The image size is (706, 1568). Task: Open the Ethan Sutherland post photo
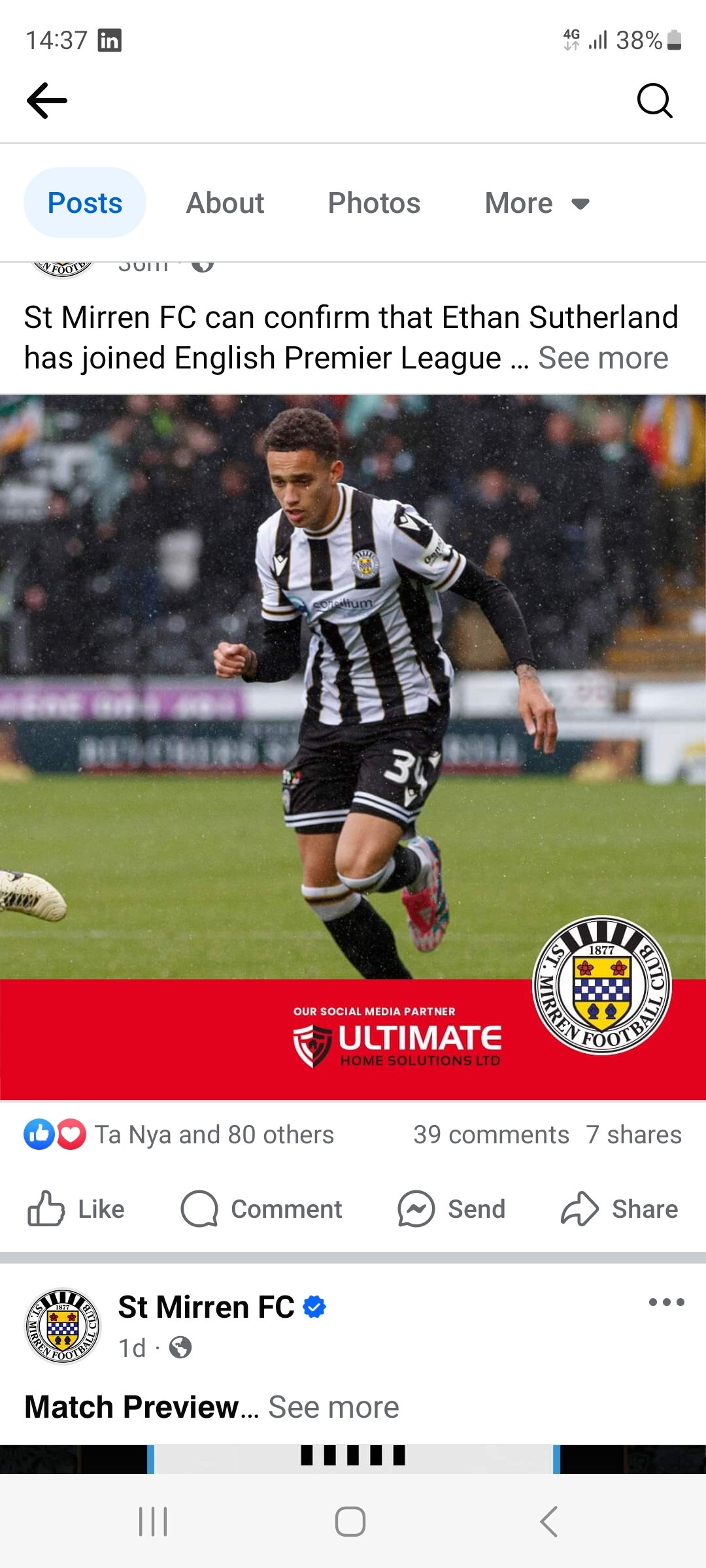353,747
